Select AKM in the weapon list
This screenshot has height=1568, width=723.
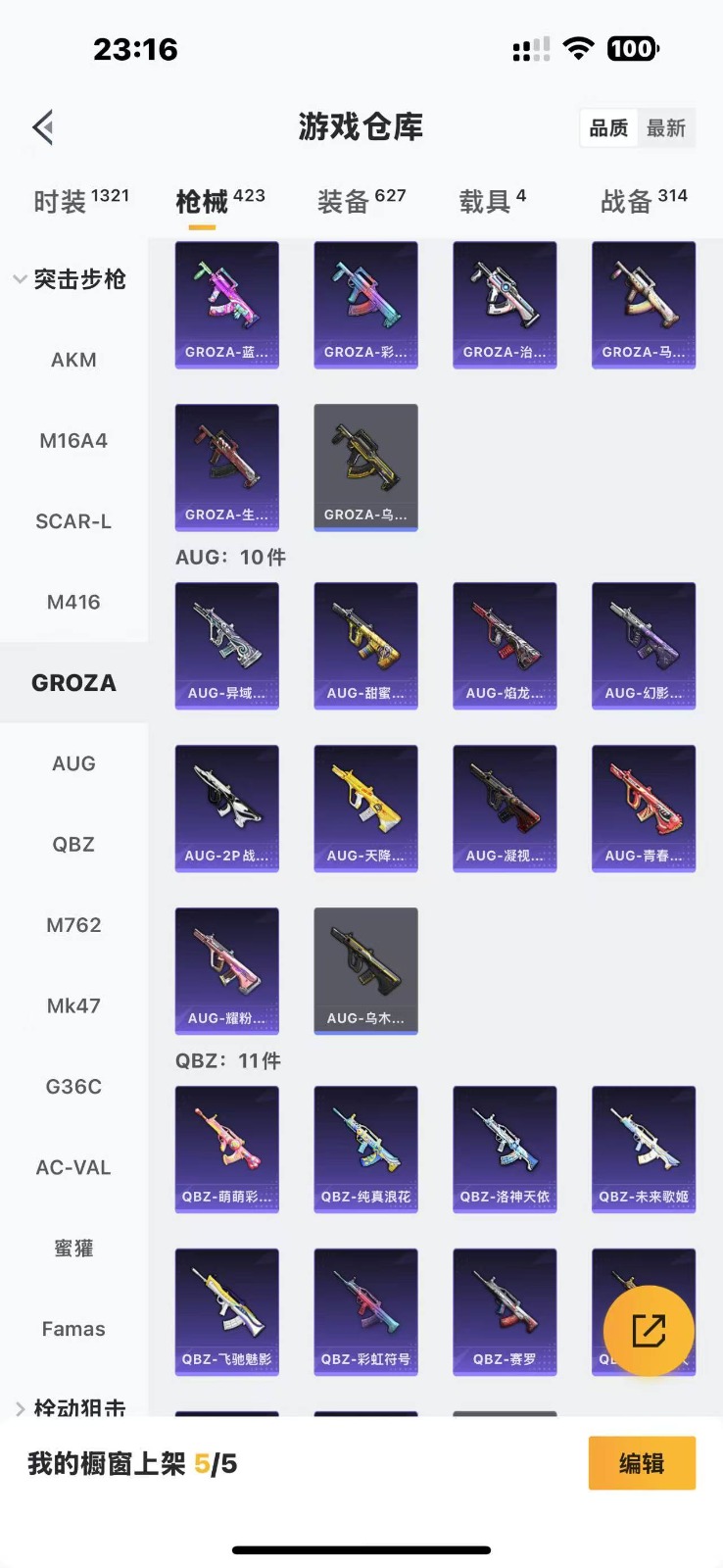(73, 360)
